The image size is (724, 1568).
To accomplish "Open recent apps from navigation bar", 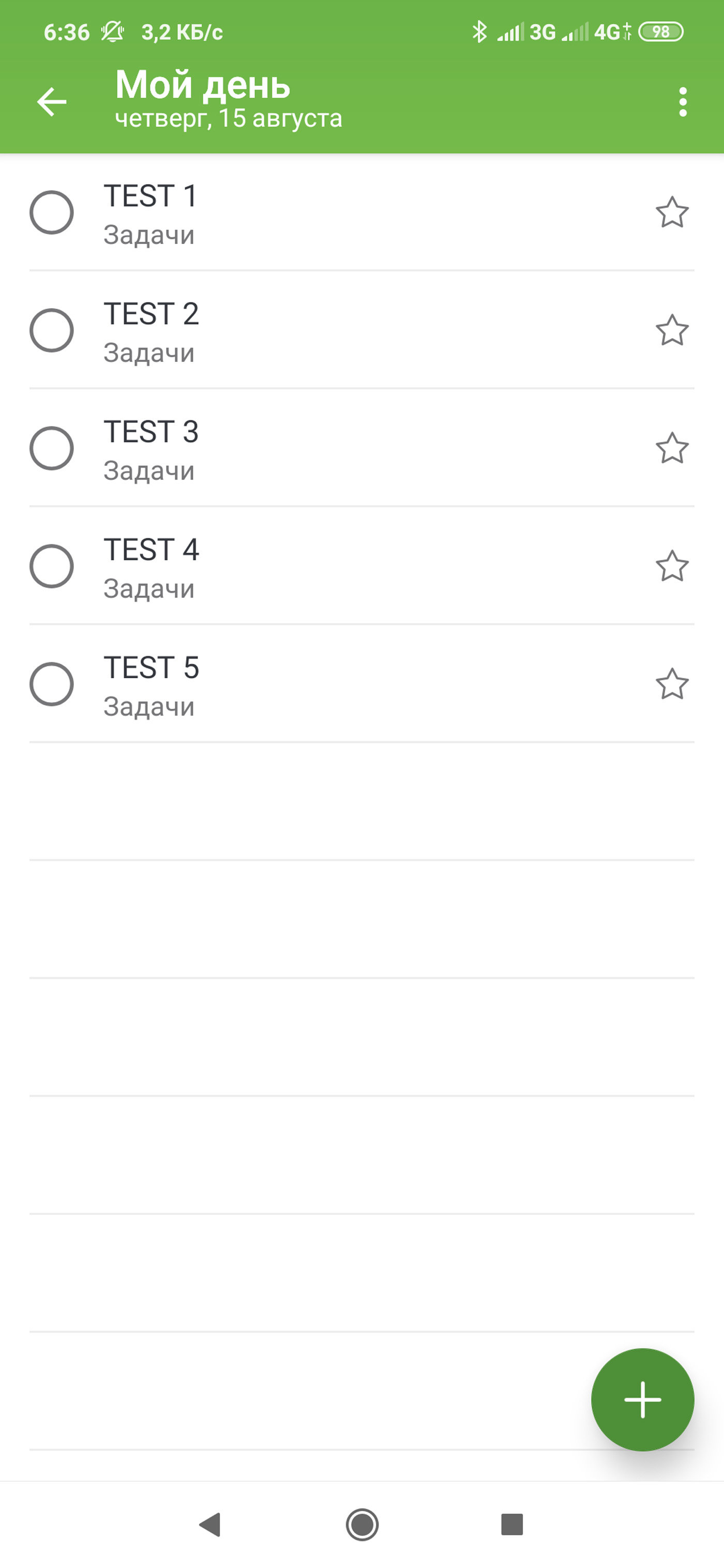I will point(511,1525).
